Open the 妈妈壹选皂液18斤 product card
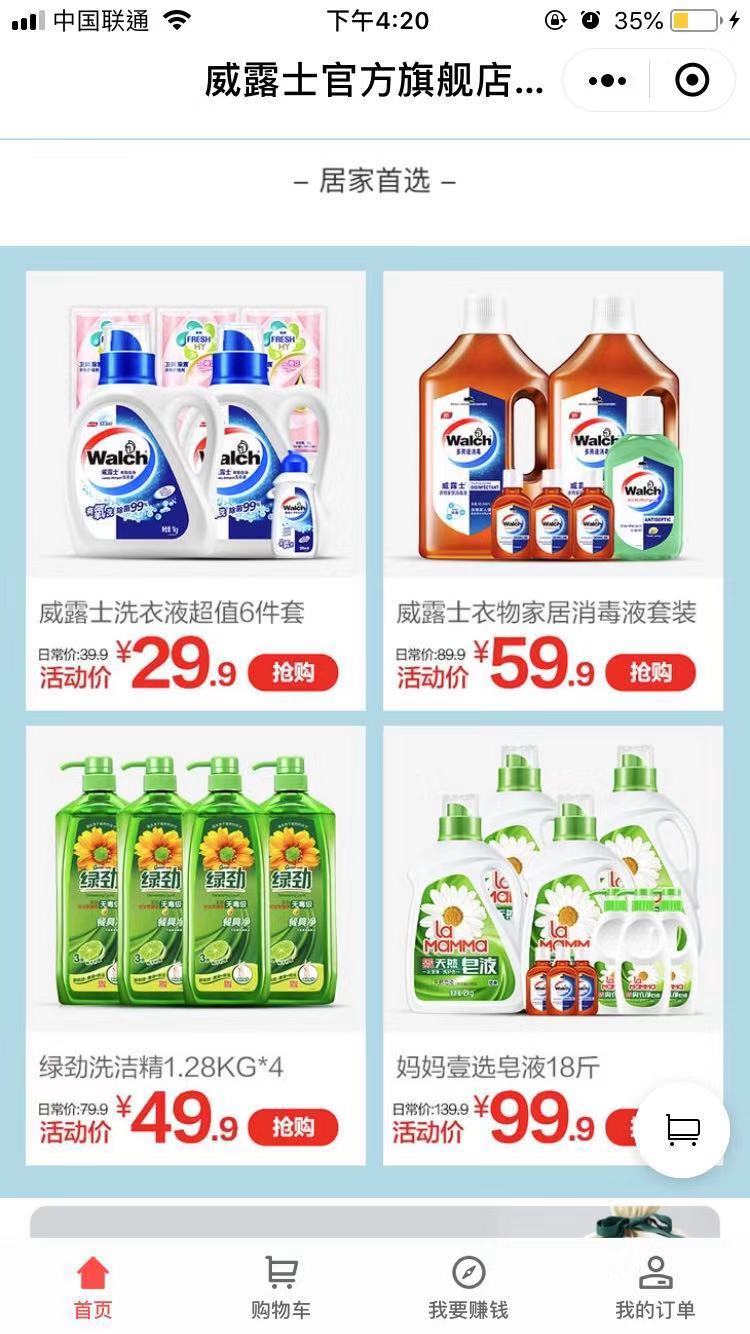Screen dimensions: 750x1334 coord(553,946)
